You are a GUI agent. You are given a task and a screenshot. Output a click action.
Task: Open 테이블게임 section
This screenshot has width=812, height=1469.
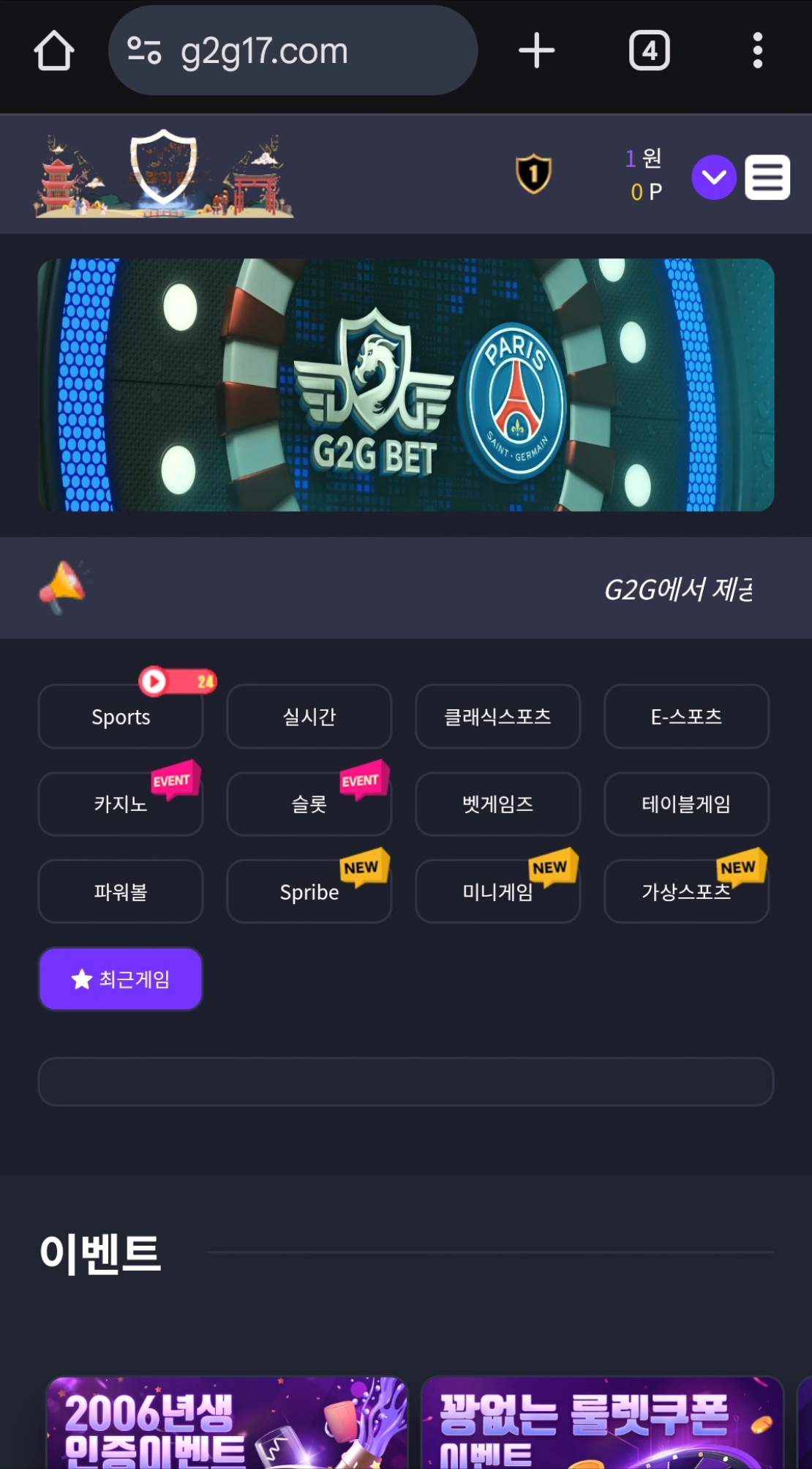point(686,804)
